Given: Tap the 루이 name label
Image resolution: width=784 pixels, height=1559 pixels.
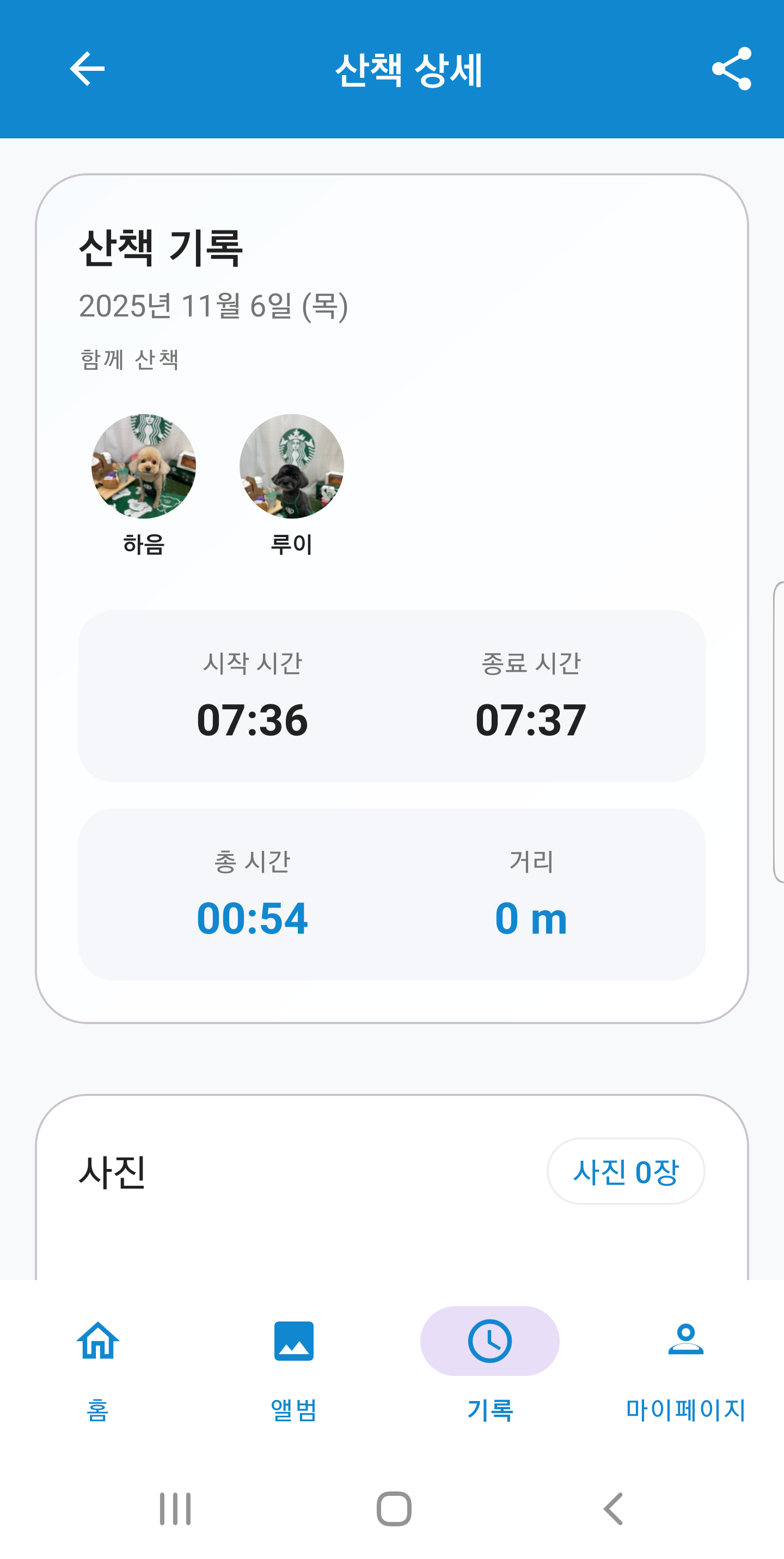Looking at the screenshot, I should (293, 545).
